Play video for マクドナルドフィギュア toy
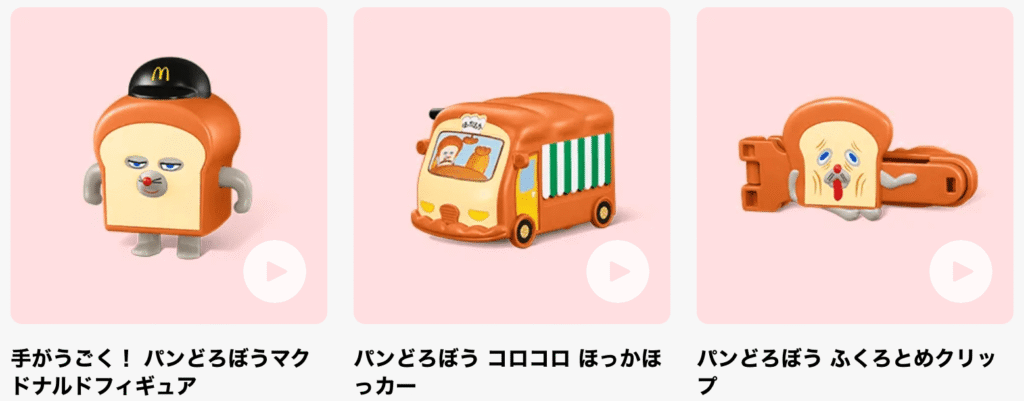The image size is (1024, 401). (x=274, y=272)
